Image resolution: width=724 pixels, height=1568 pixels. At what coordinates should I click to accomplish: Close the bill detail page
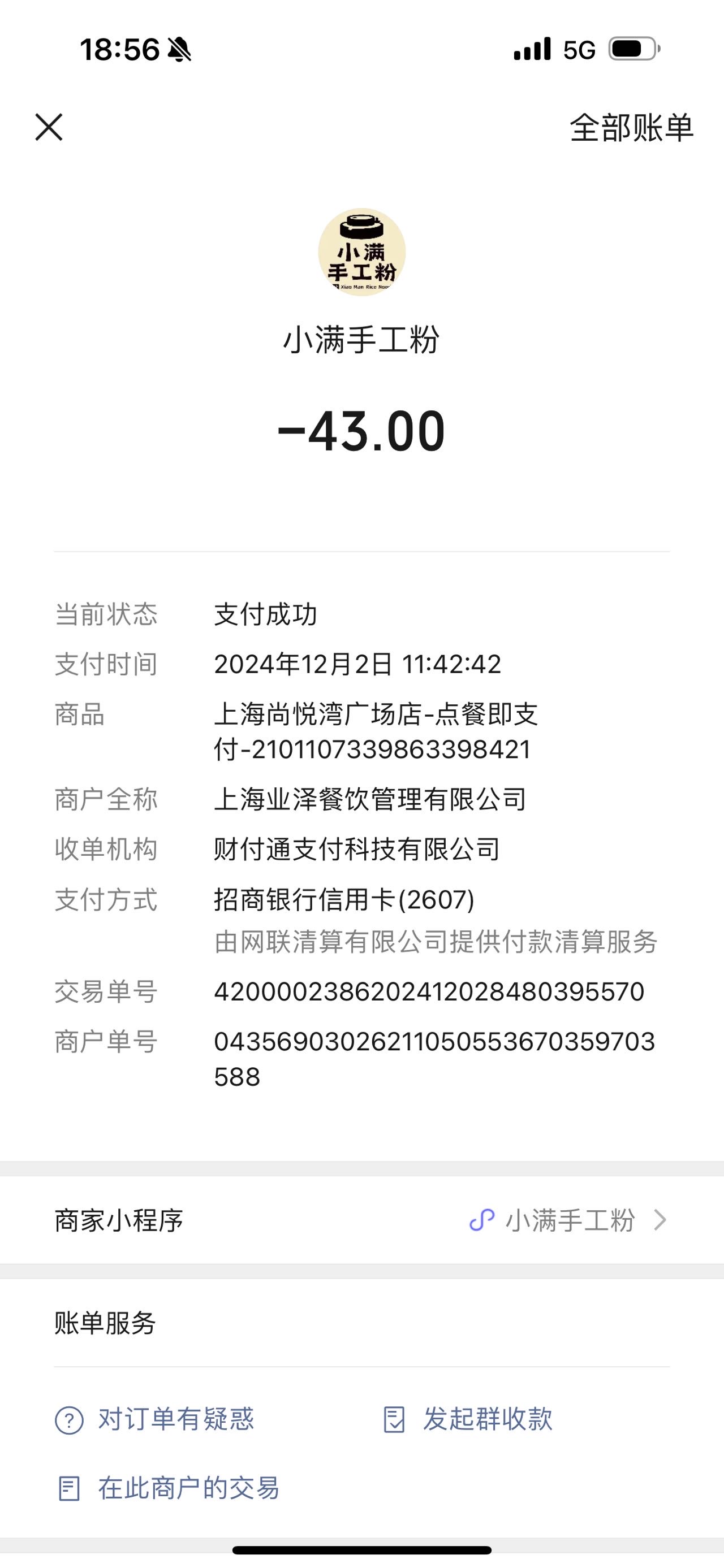(49, 127)
